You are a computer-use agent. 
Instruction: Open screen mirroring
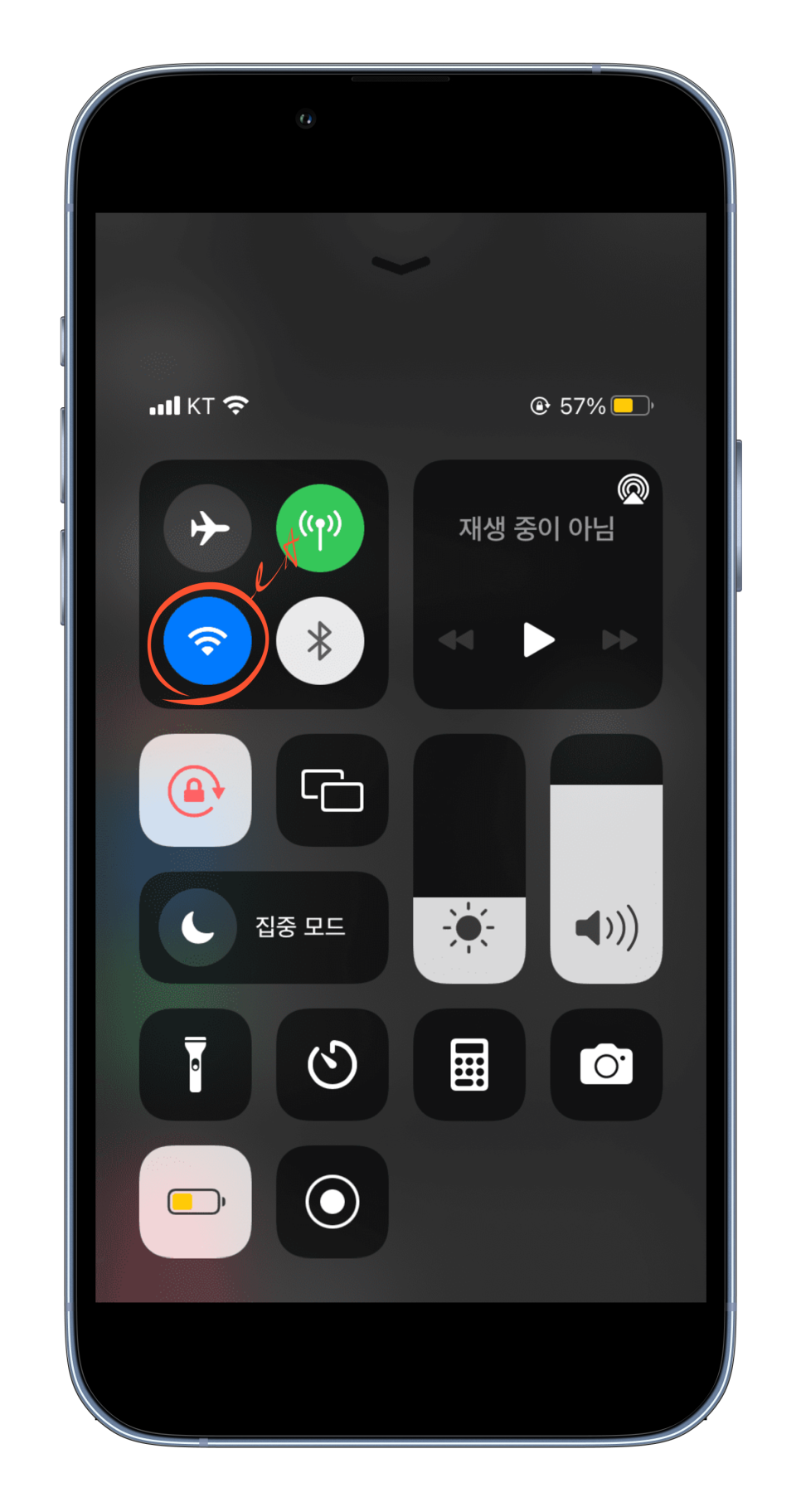(333, 790)
